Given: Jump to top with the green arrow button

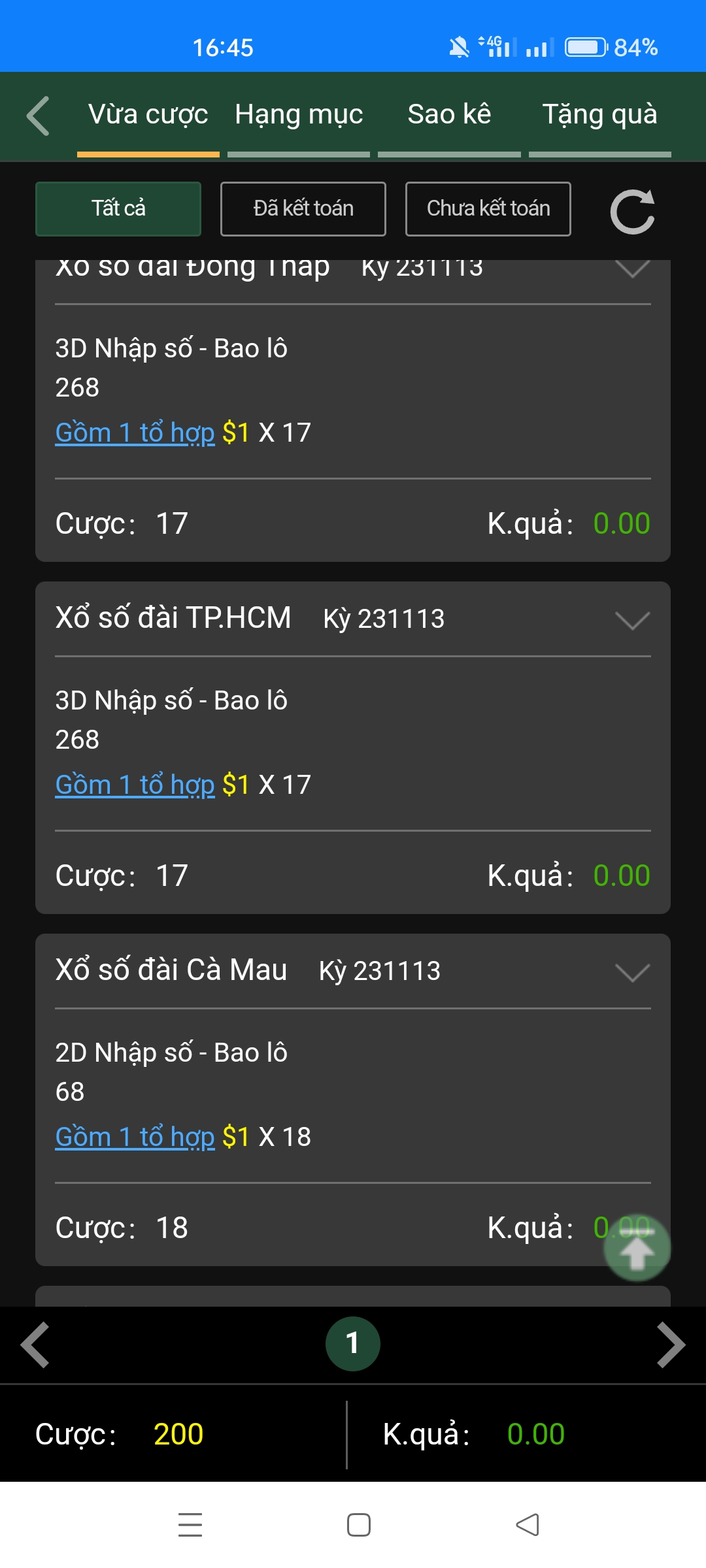Looking at the screenshot, I should coord(637,1248).
